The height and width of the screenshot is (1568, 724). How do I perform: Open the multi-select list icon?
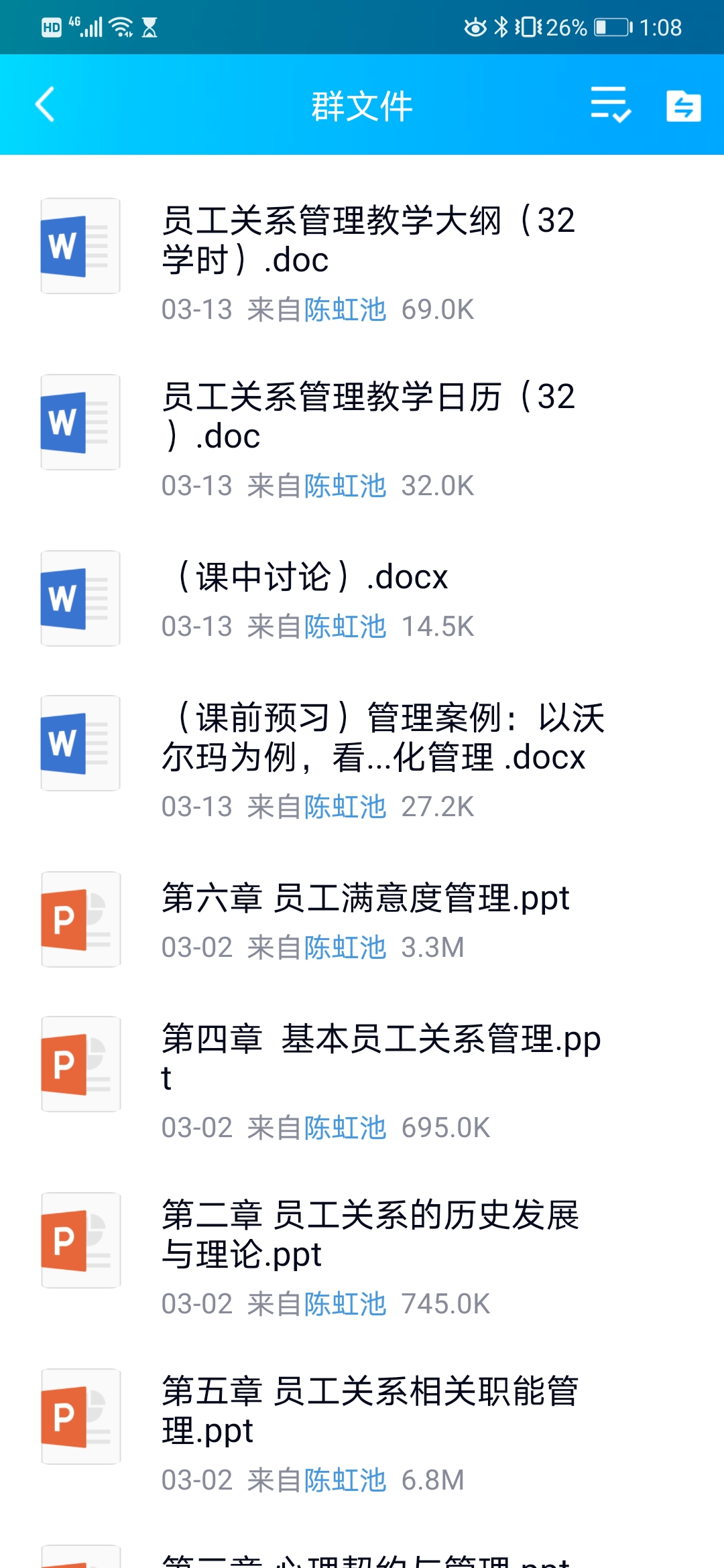(610, 105)
